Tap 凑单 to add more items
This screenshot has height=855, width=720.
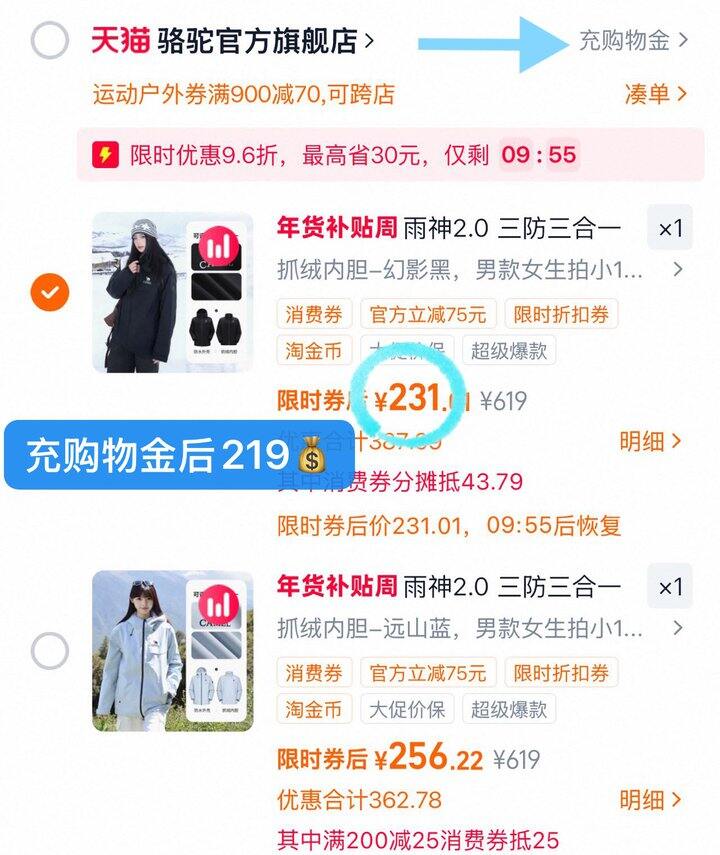pyautogui.click(x=655, y=94)
